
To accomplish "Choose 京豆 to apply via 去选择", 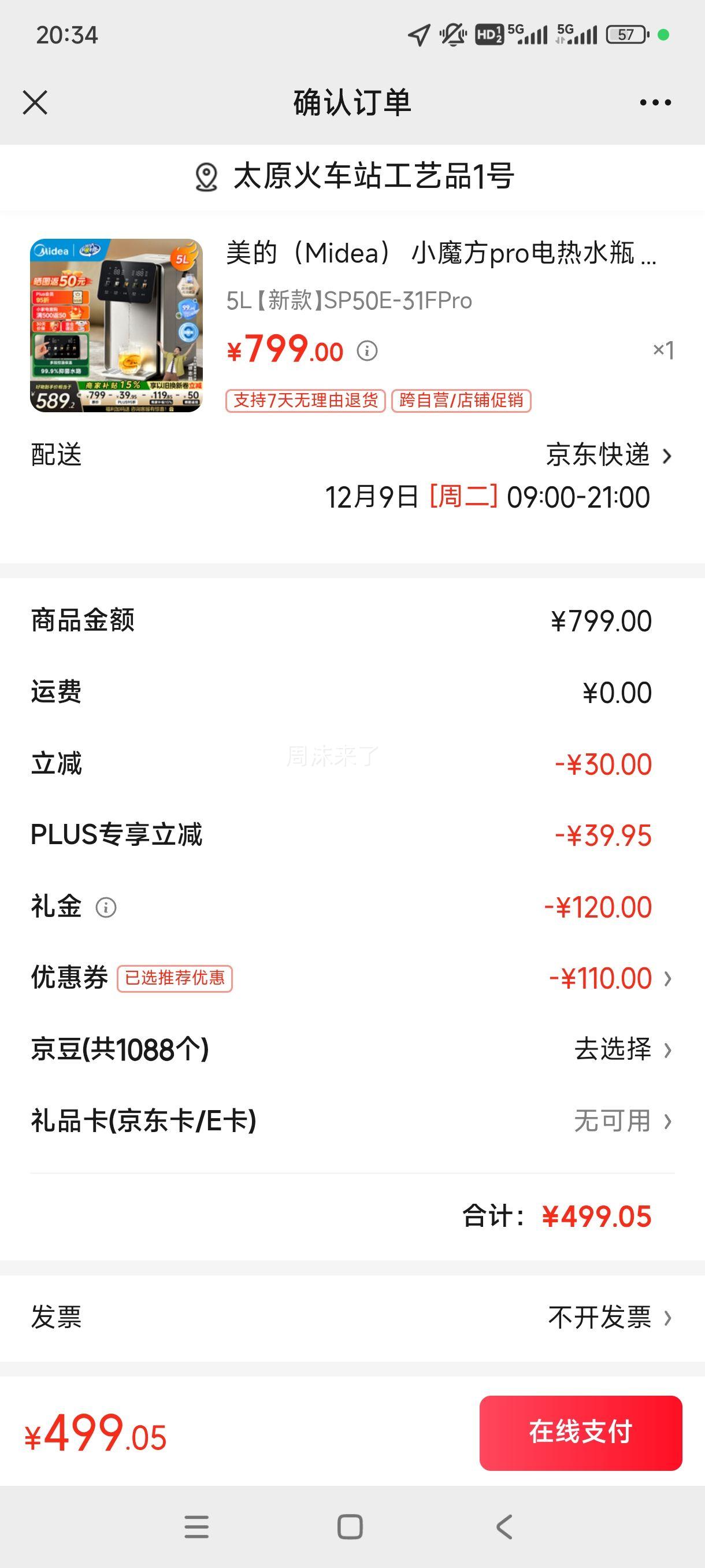I will coord(623,1049).
